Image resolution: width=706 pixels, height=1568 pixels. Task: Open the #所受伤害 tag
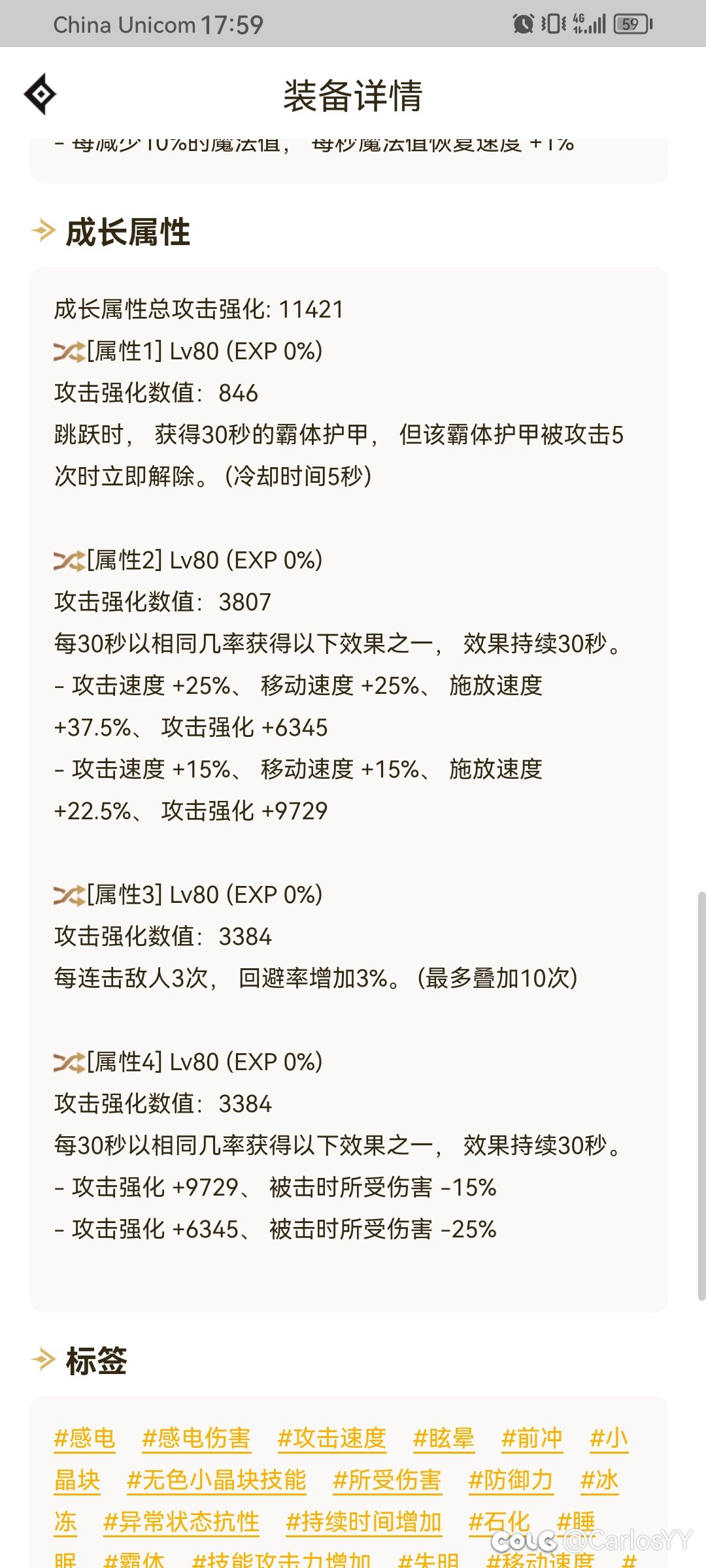pos(387,1480)
